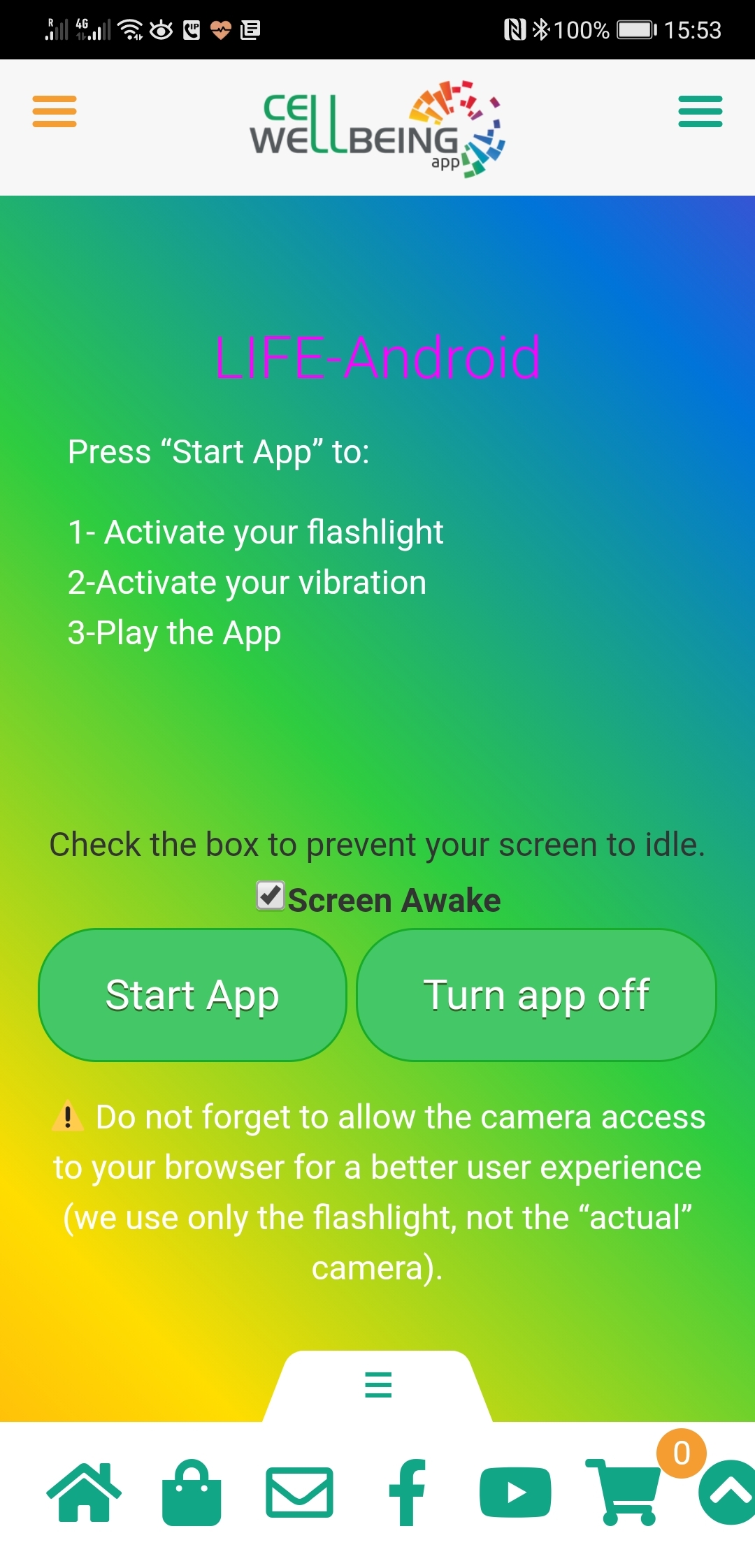Open the email envelope icon
This screenshot has width=755, height=1568.
(x=299, y=1493)
